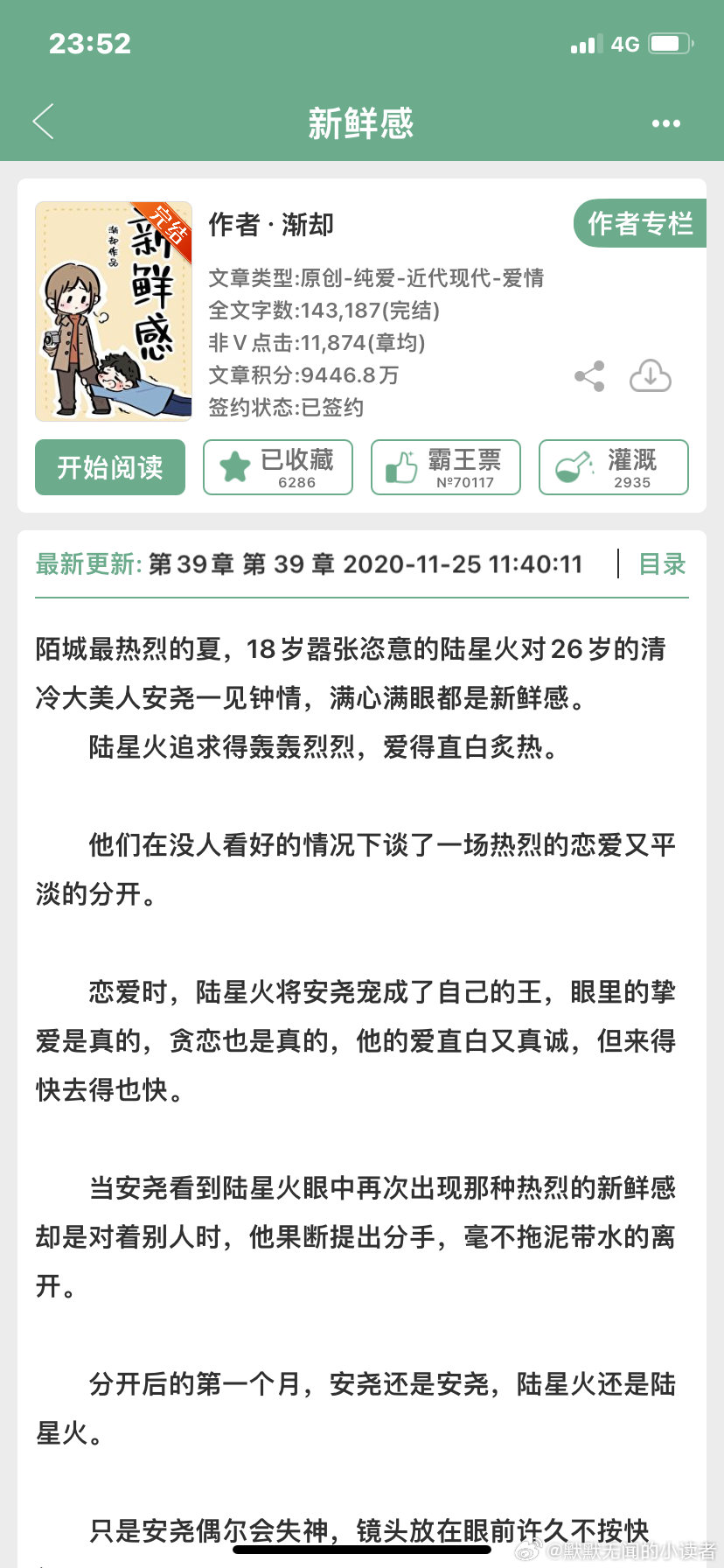Toggle the 已收藏 favorite button
724x1568 pixels.
pyautogui.click(x=278, y=467)
